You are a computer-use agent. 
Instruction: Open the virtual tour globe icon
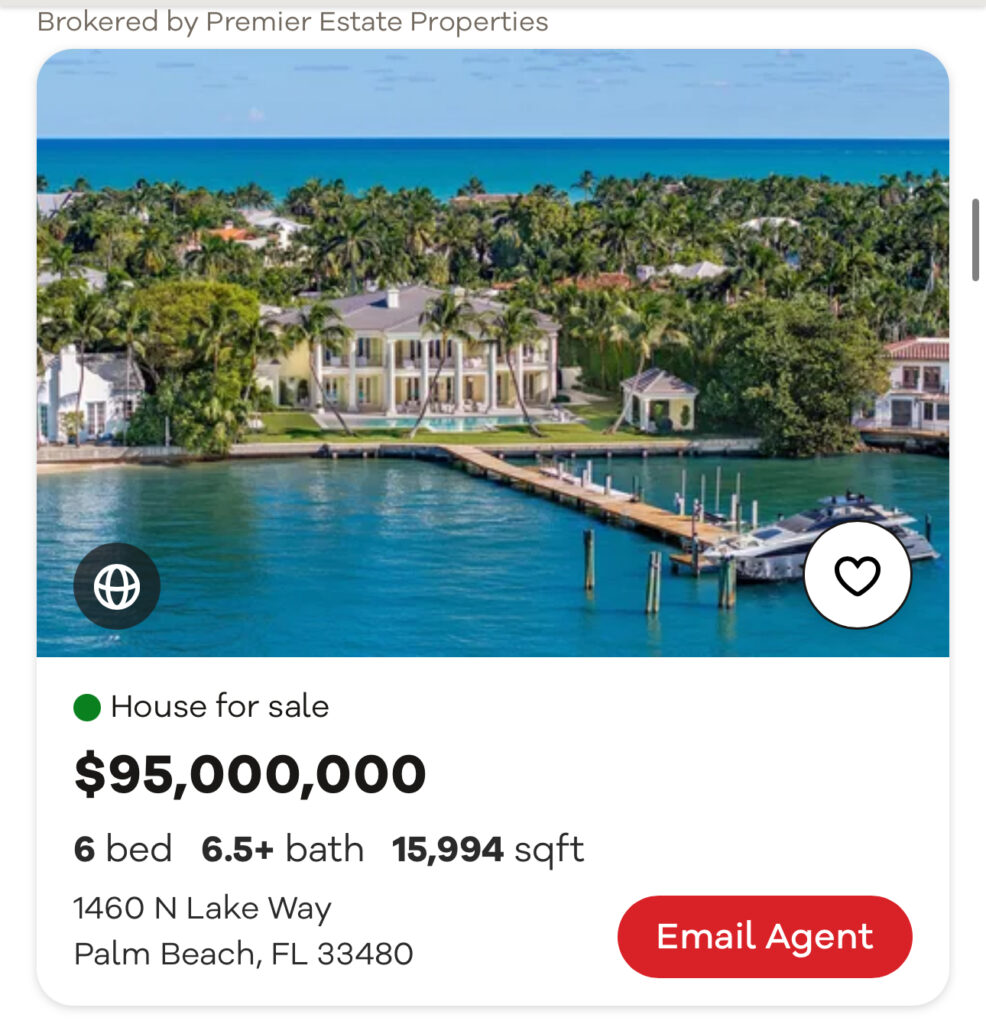coord(117,586)
